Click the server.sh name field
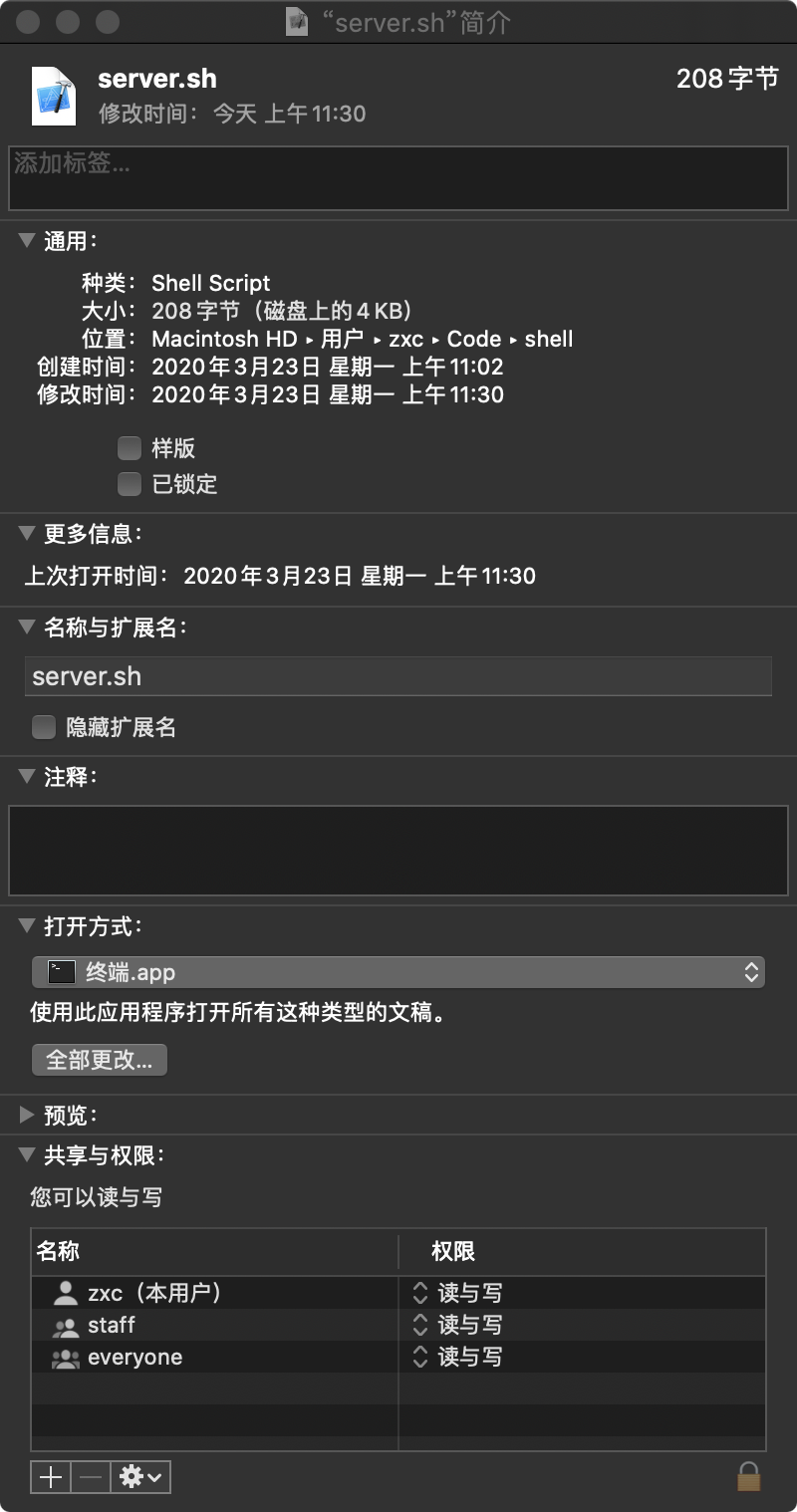 (x=398, y=676)
